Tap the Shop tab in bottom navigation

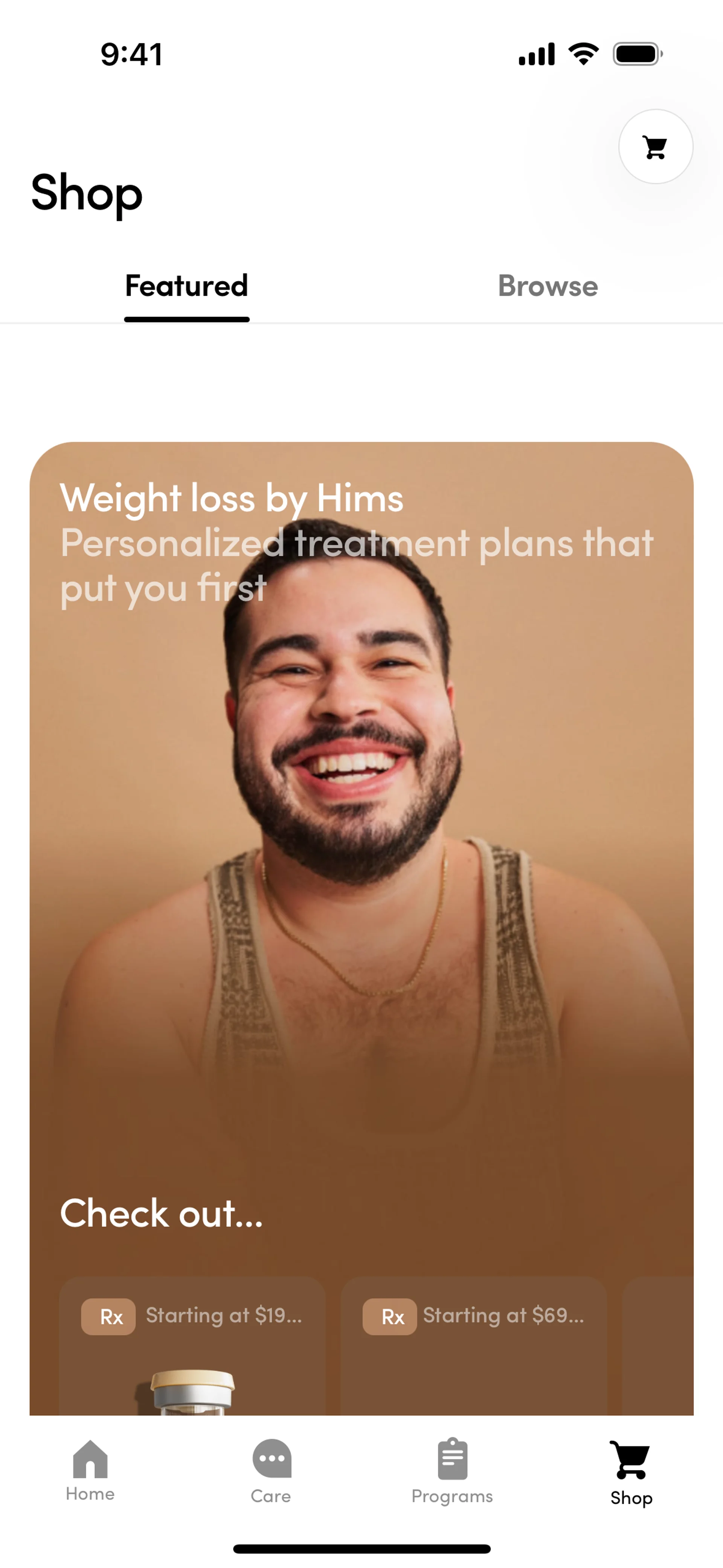coord(631,1473)
